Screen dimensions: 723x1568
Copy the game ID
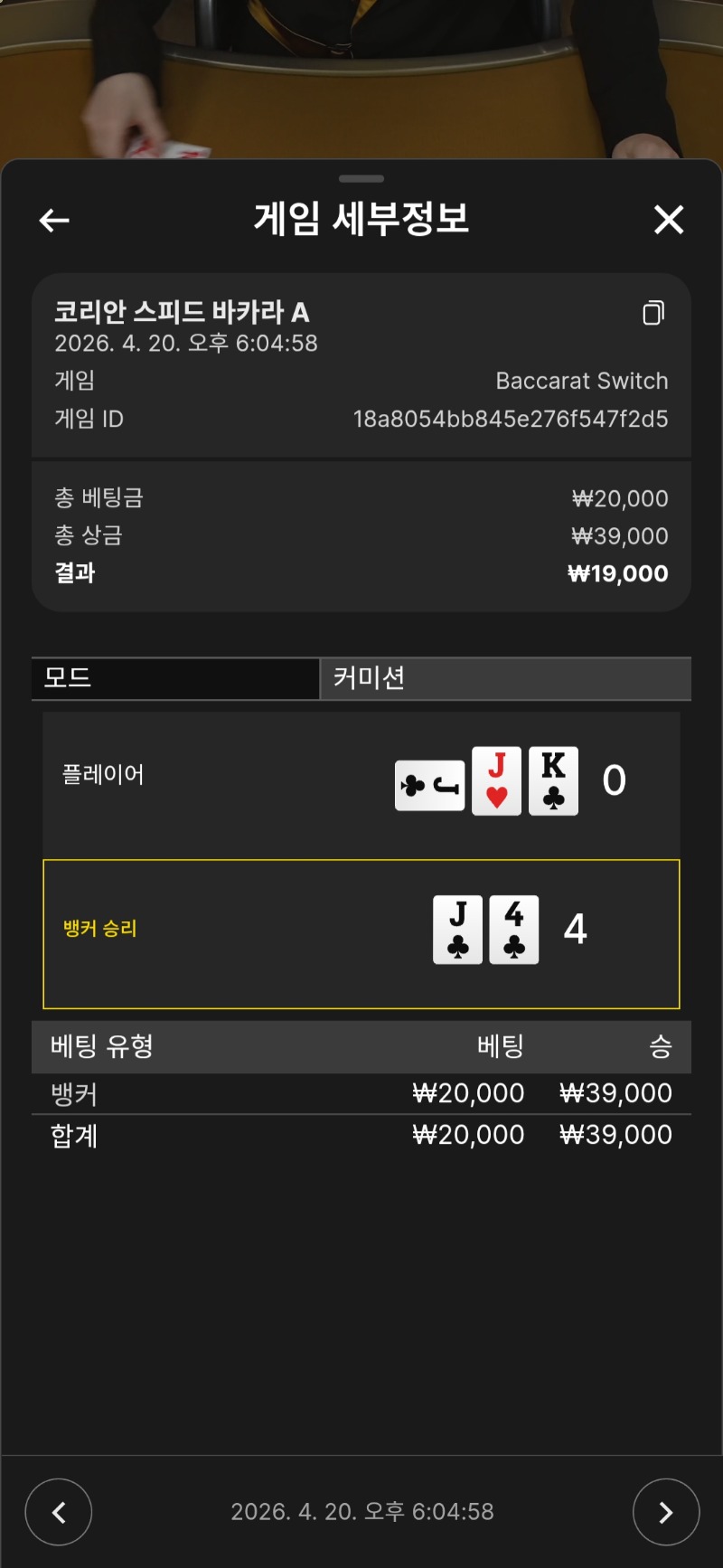coord(653,313)
